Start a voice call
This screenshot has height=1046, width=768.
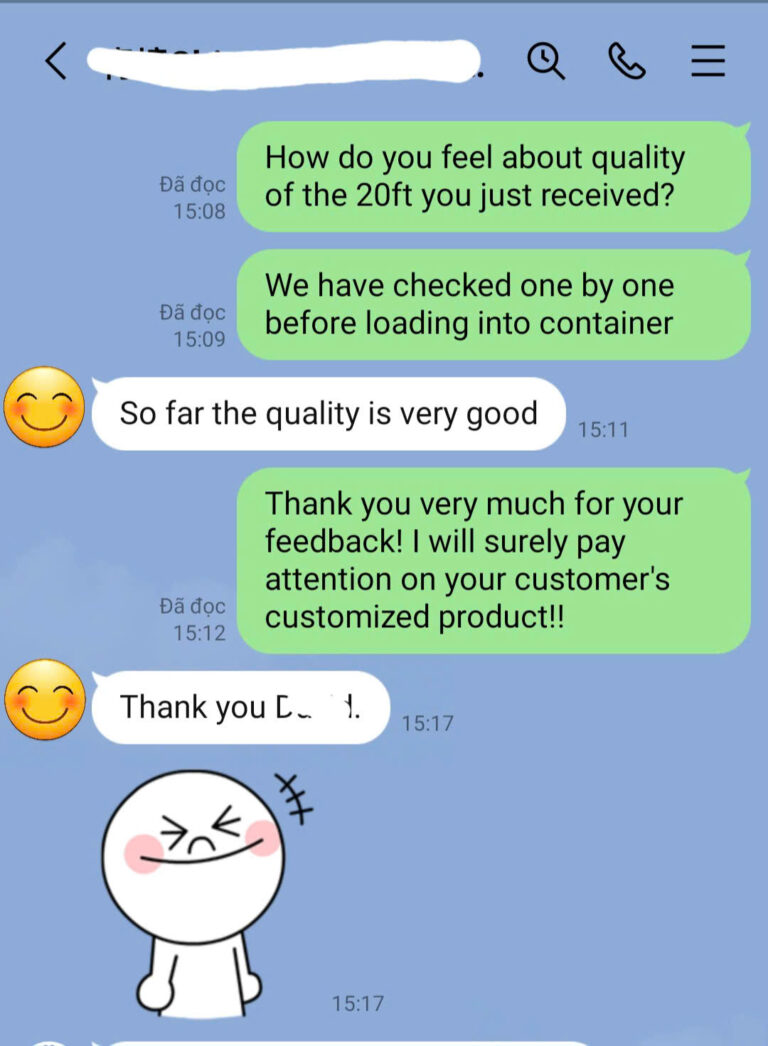[627, 62]
